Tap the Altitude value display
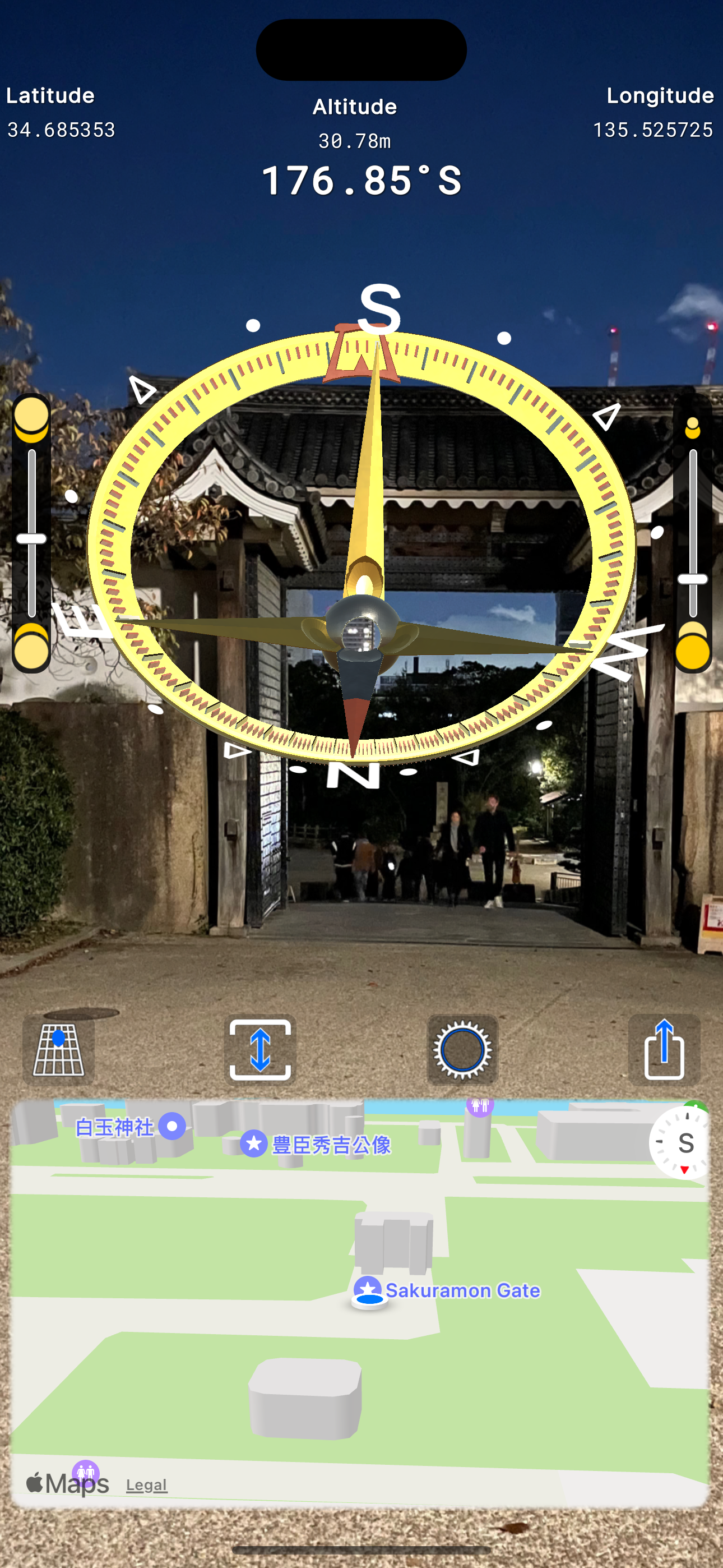This screenshot has height=1568, width=723. click(x=355, y=141)
